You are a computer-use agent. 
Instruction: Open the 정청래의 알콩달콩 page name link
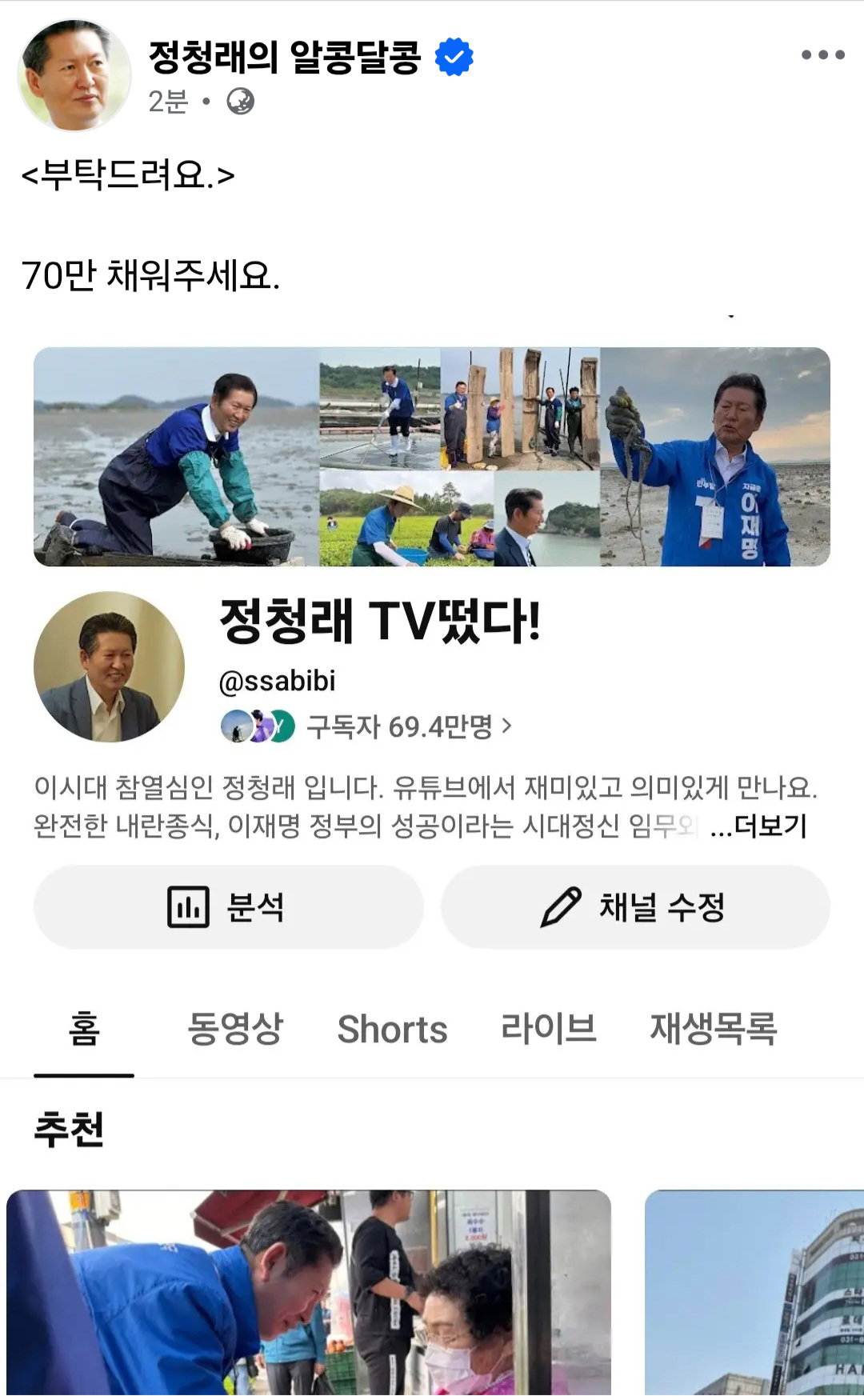coord(284,57)
